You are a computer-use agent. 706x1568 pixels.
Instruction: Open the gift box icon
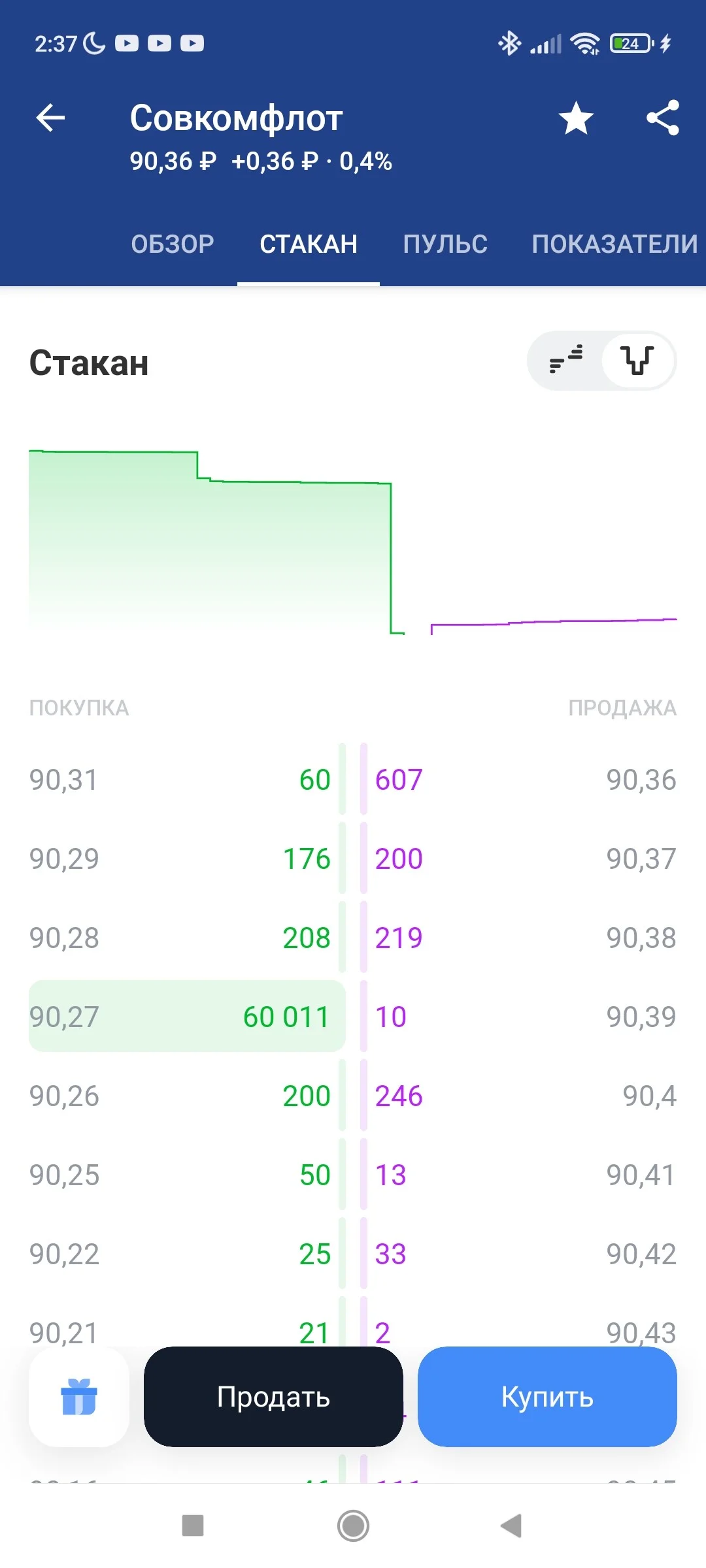tap(79, 1397)
